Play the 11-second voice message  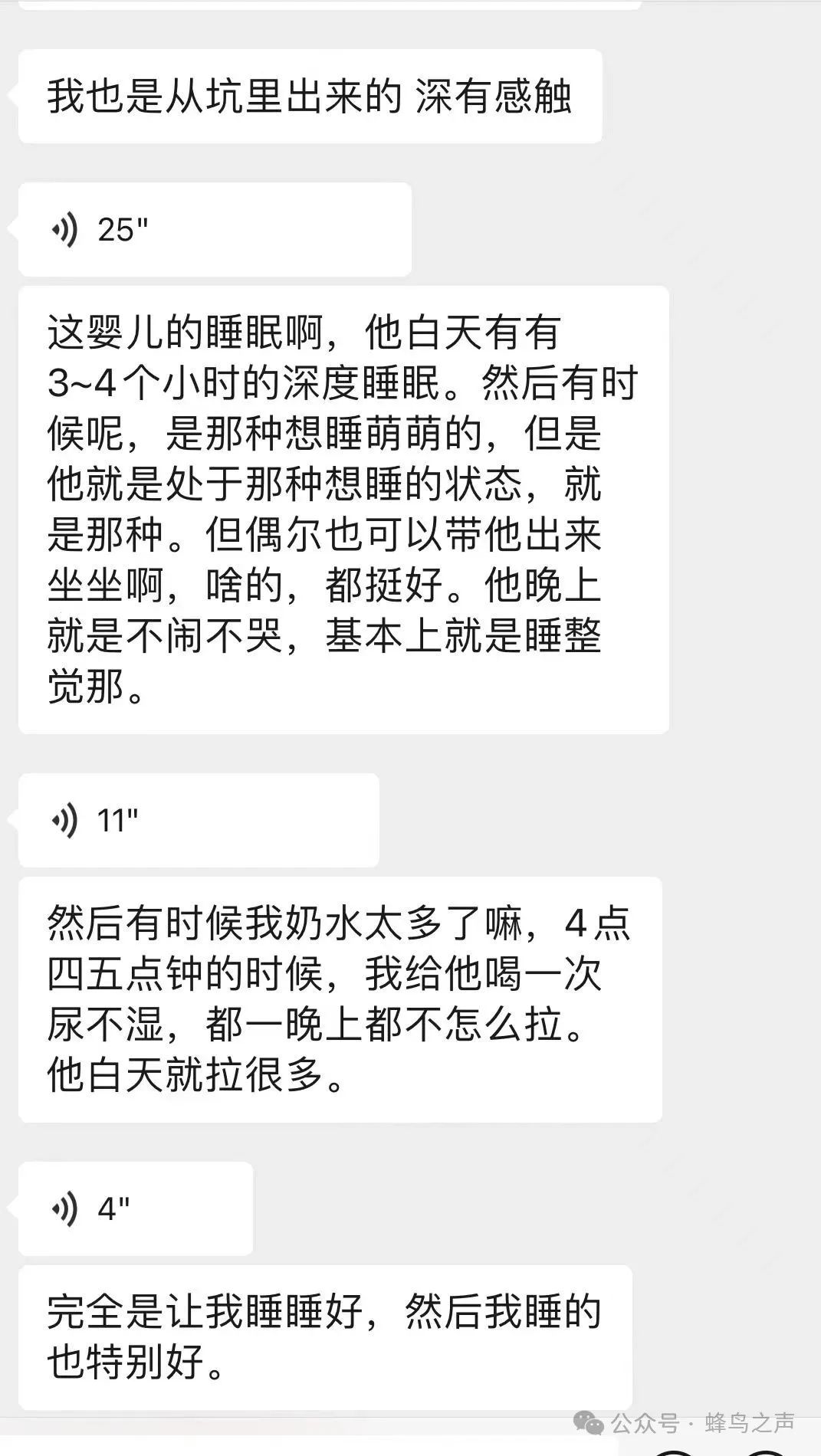point(199,820)
